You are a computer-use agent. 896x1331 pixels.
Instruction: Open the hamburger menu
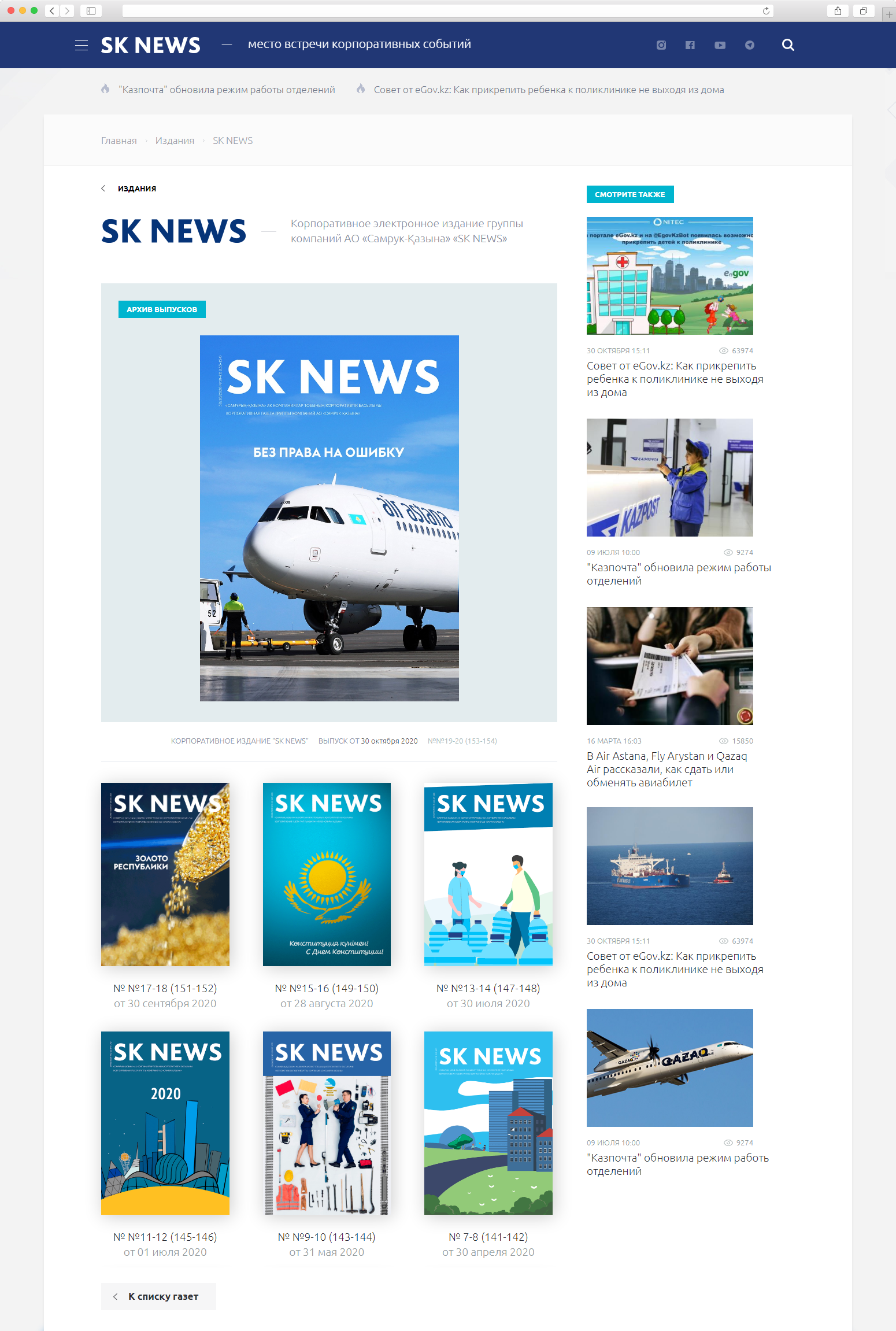[82, 45]
